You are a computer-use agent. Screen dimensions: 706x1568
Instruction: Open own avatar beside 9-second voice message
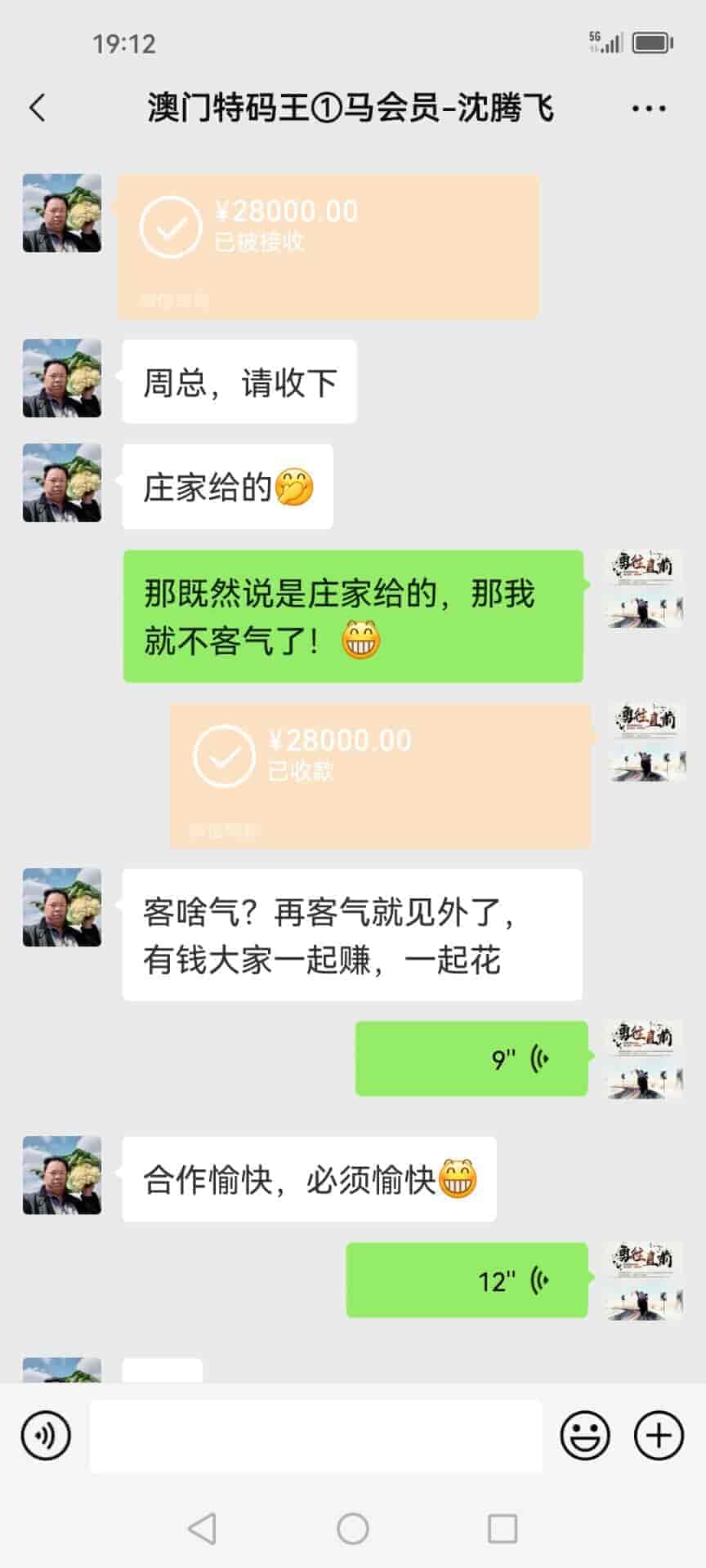click(646, 1058)
